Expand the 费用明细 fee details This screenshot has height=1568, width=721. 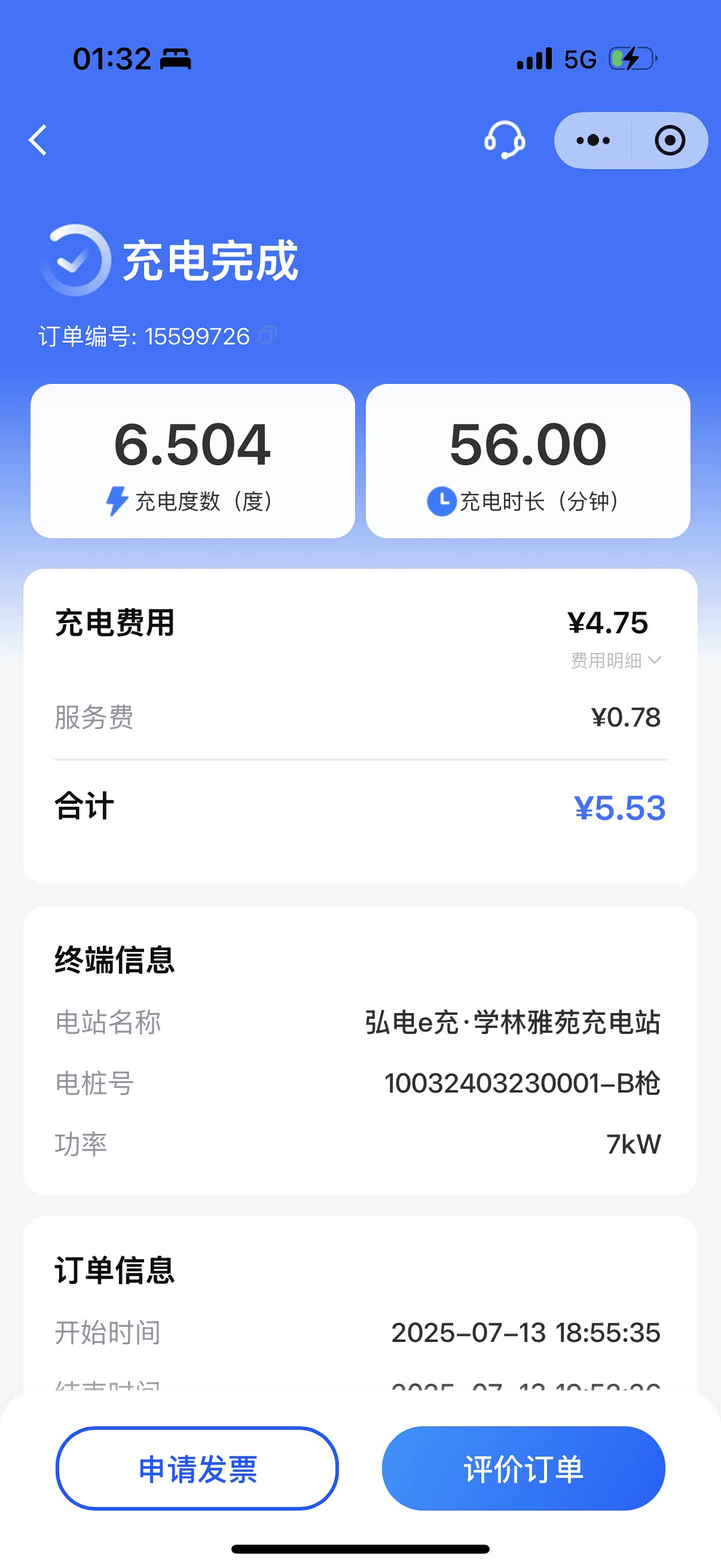coord(616,660)
